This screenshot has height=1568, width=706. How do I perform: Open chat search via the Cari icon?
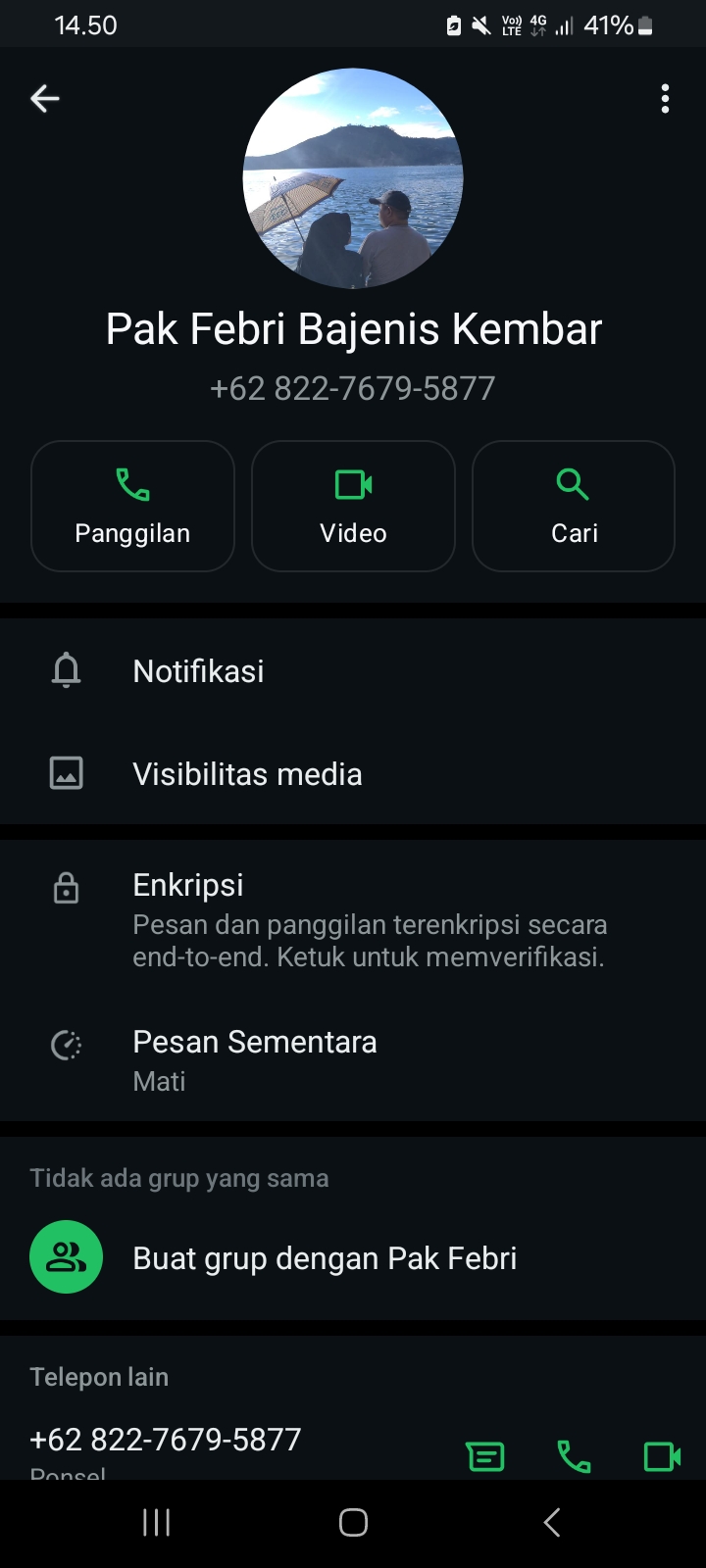[573, 484]
